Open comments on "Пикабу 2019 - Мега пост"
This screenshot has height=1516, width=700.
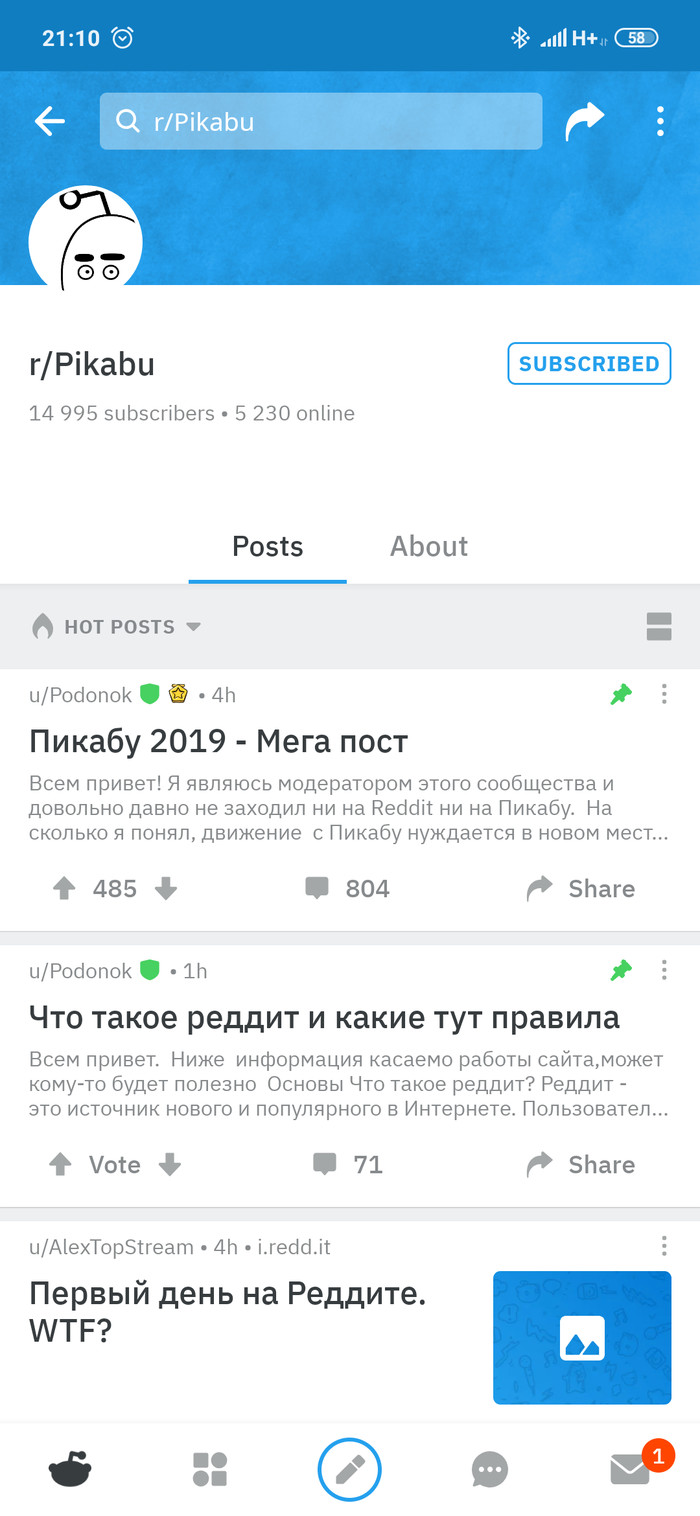tap(347, 889)
